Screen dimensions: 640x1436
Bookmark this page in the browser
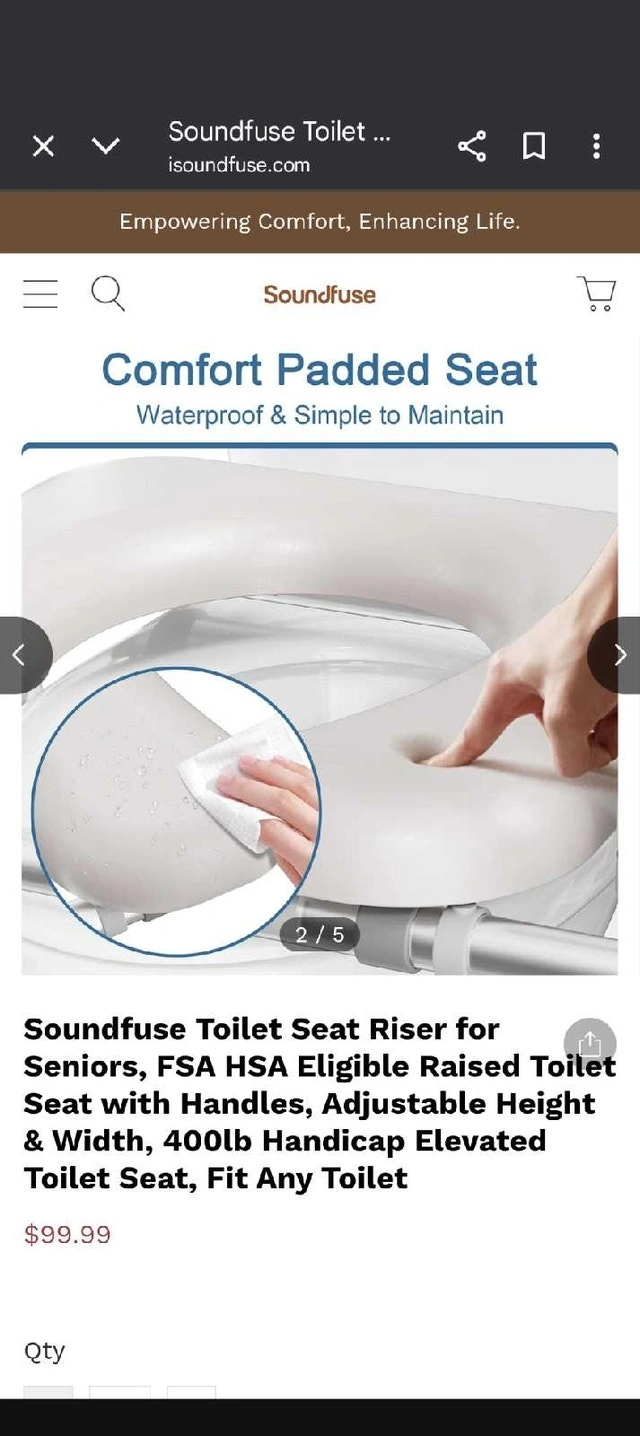(534, 146)
